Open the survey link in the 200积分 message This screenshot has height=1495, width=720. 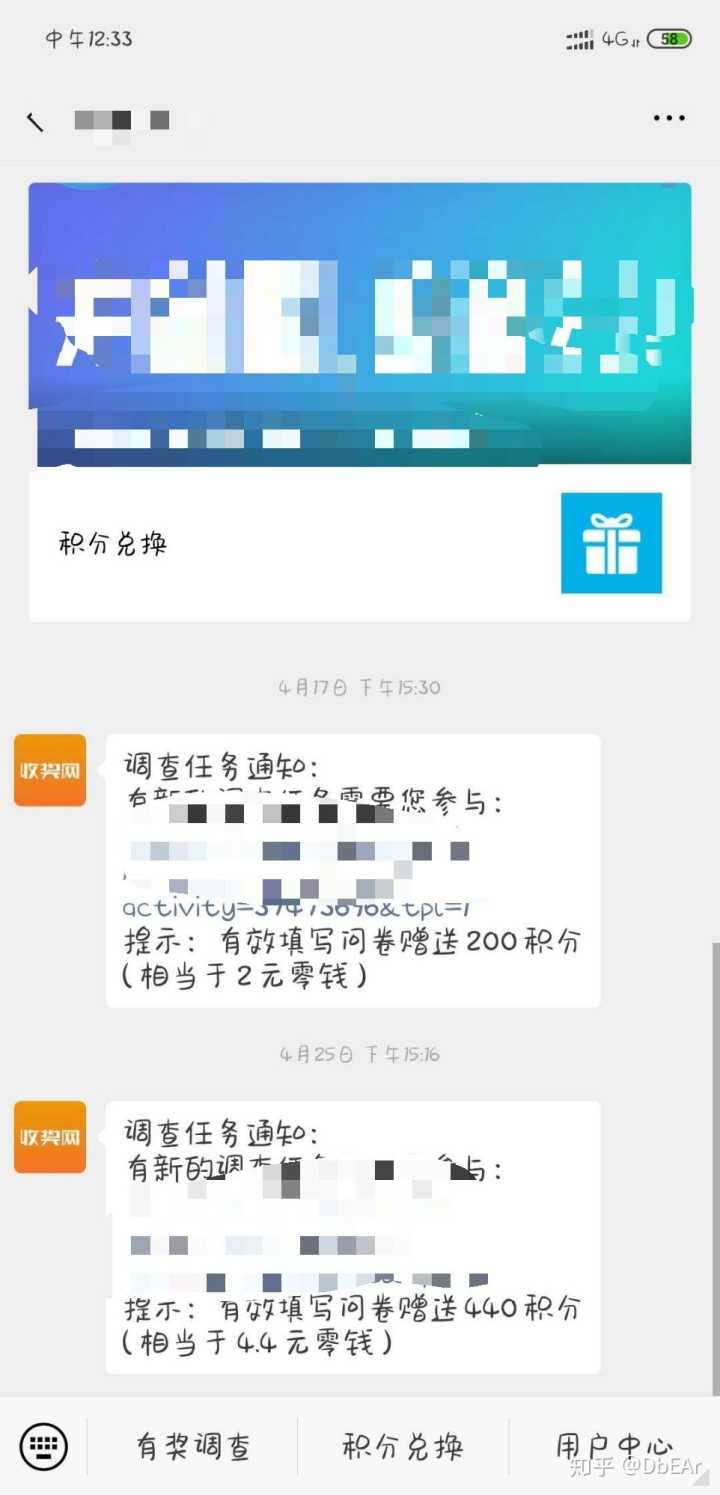click(302, 907)
